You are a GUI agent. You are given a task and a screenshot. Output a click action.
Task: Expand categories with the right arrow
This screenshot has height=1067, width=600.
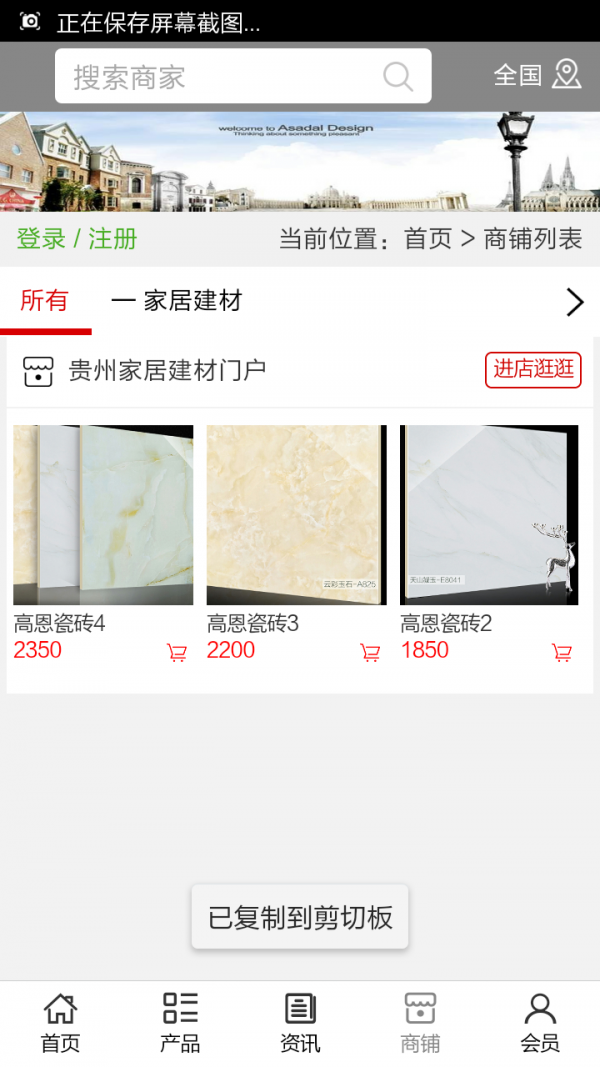(x=574, y=302)
